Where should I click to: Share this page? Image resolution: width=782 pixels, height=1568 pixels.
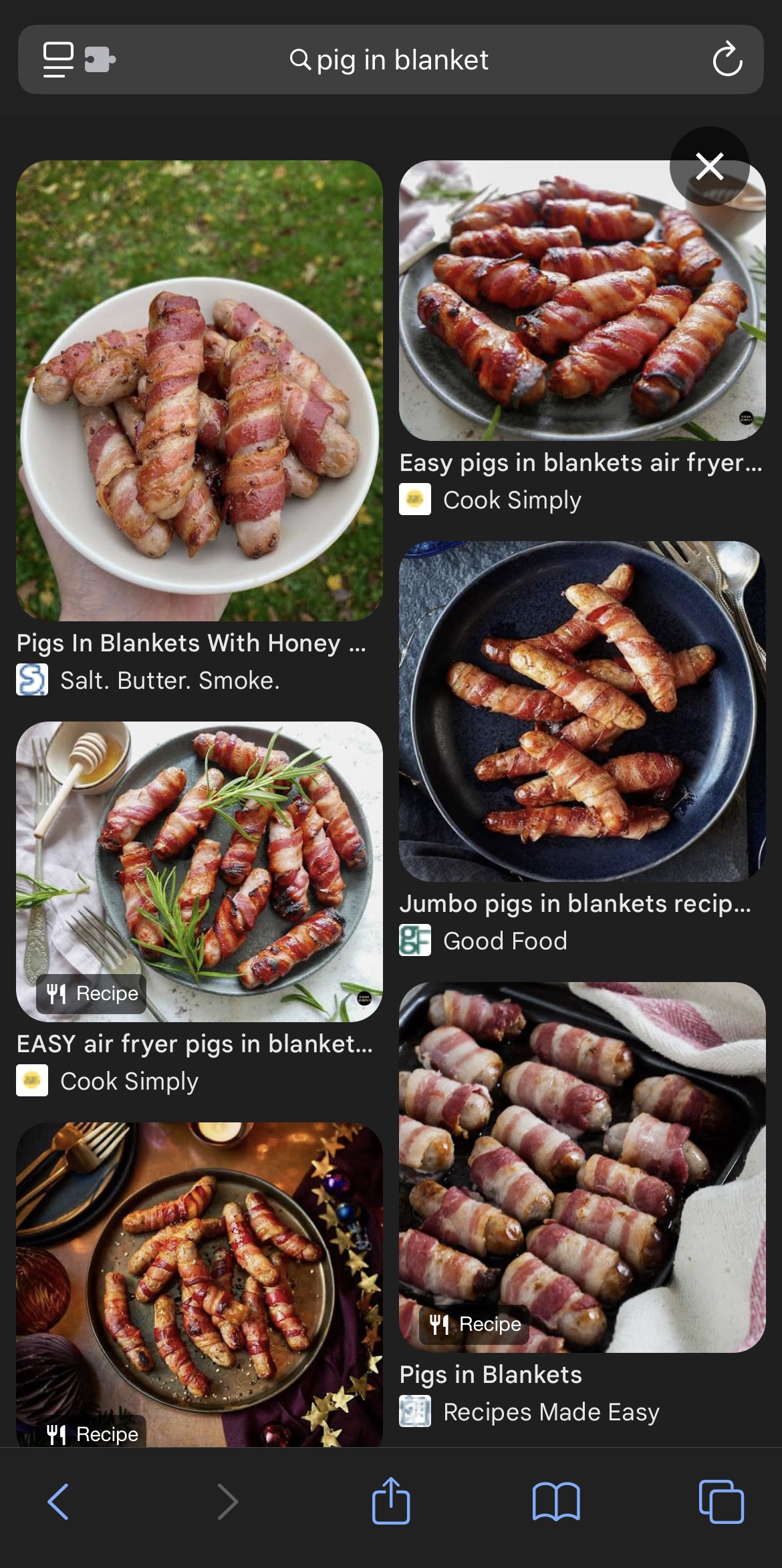pyautogui.click(x=391, y=1501)
